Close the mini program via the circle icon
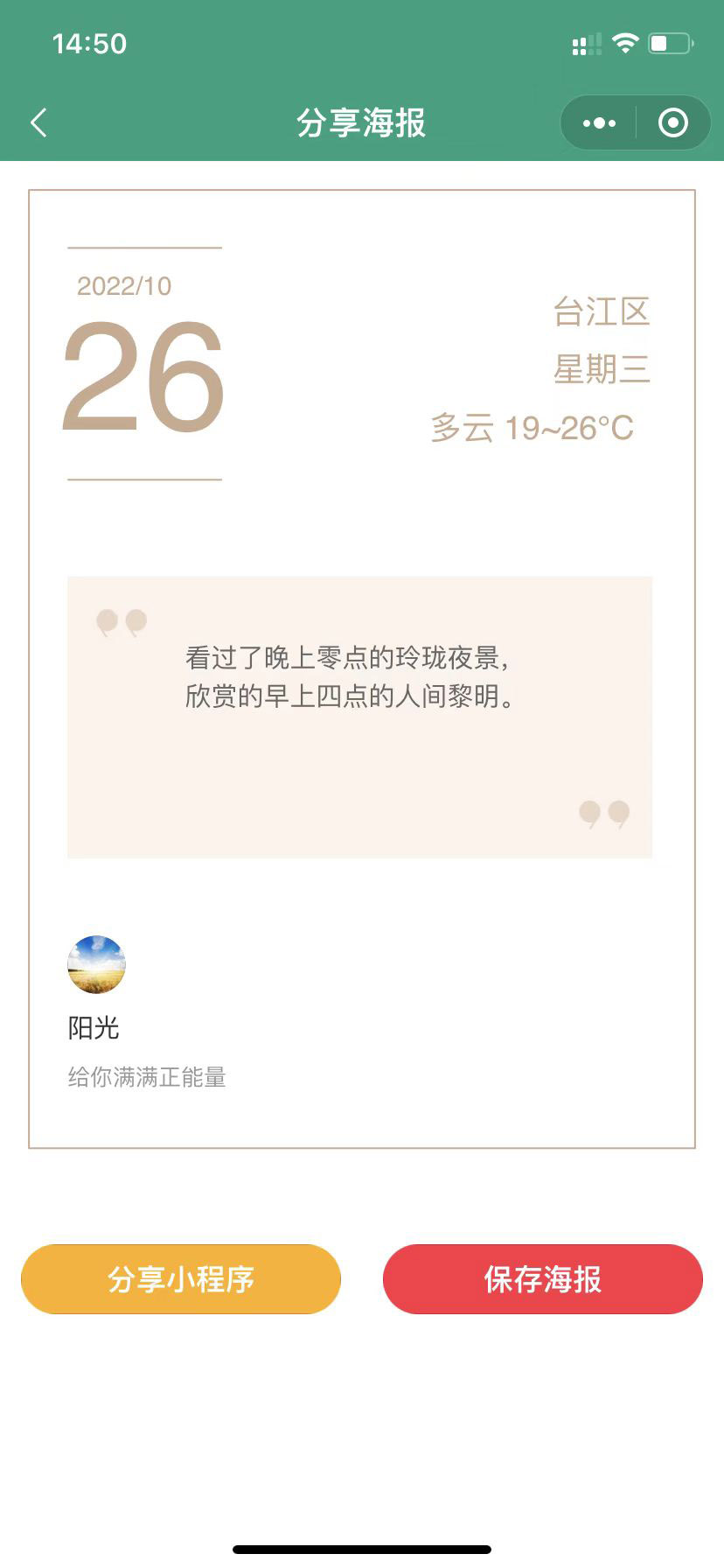 click(672, 123)
